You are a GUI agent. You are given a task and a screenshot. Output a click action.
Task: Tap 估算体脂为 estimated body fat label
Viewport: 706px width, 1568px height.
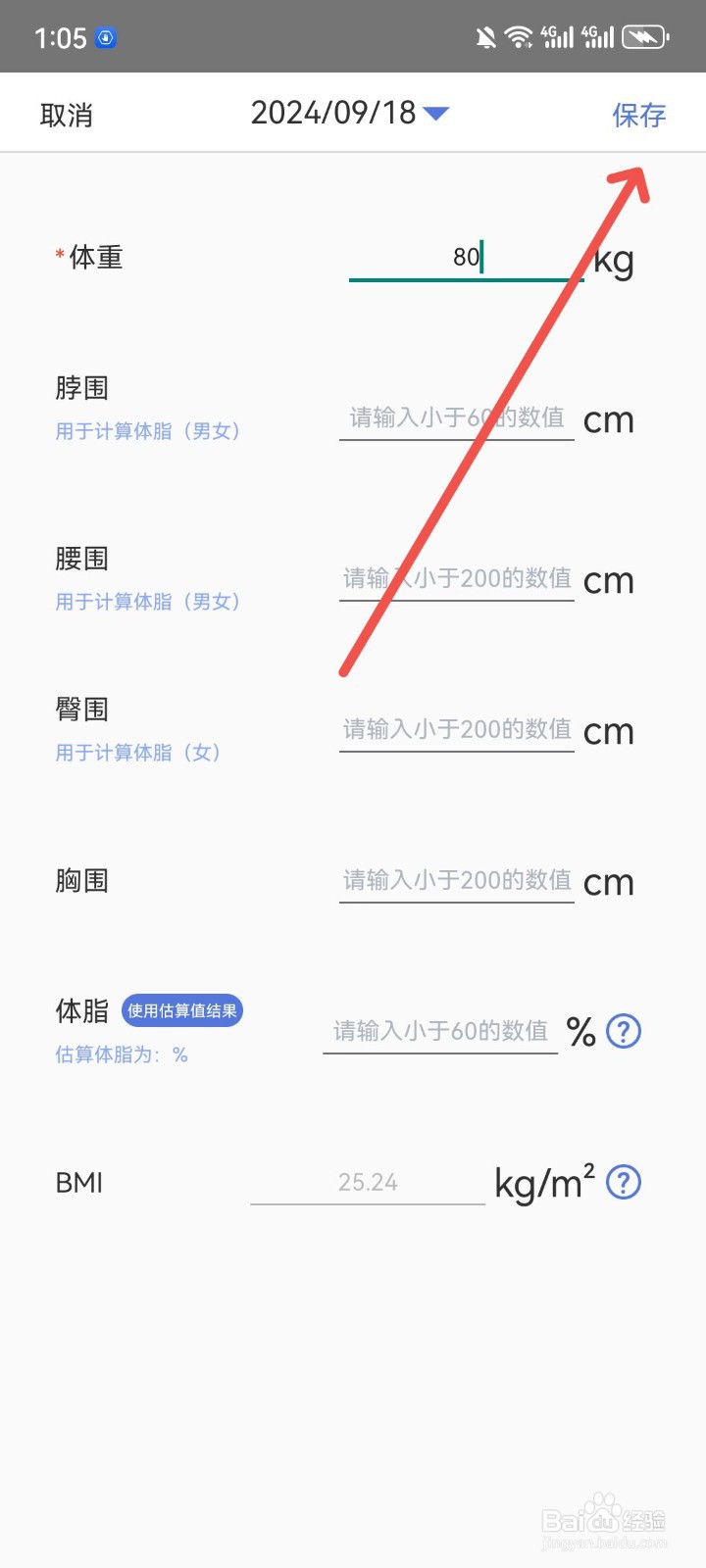coord(120,1054)
